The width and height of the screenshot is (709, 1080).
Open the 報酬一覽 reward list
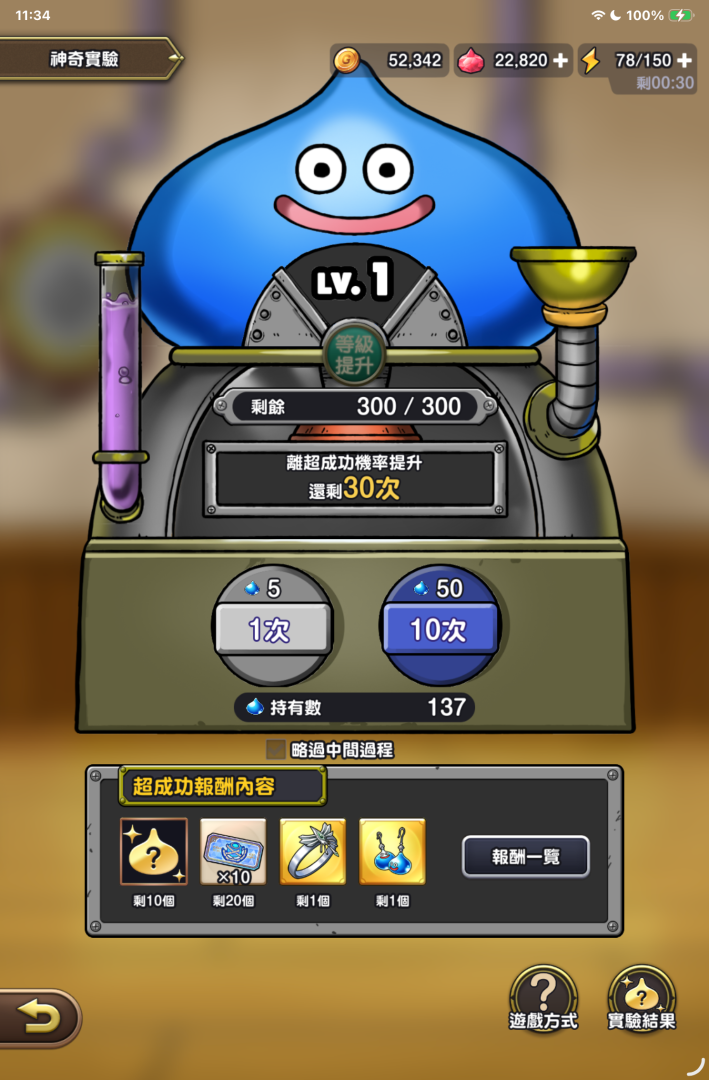[525, 857]
